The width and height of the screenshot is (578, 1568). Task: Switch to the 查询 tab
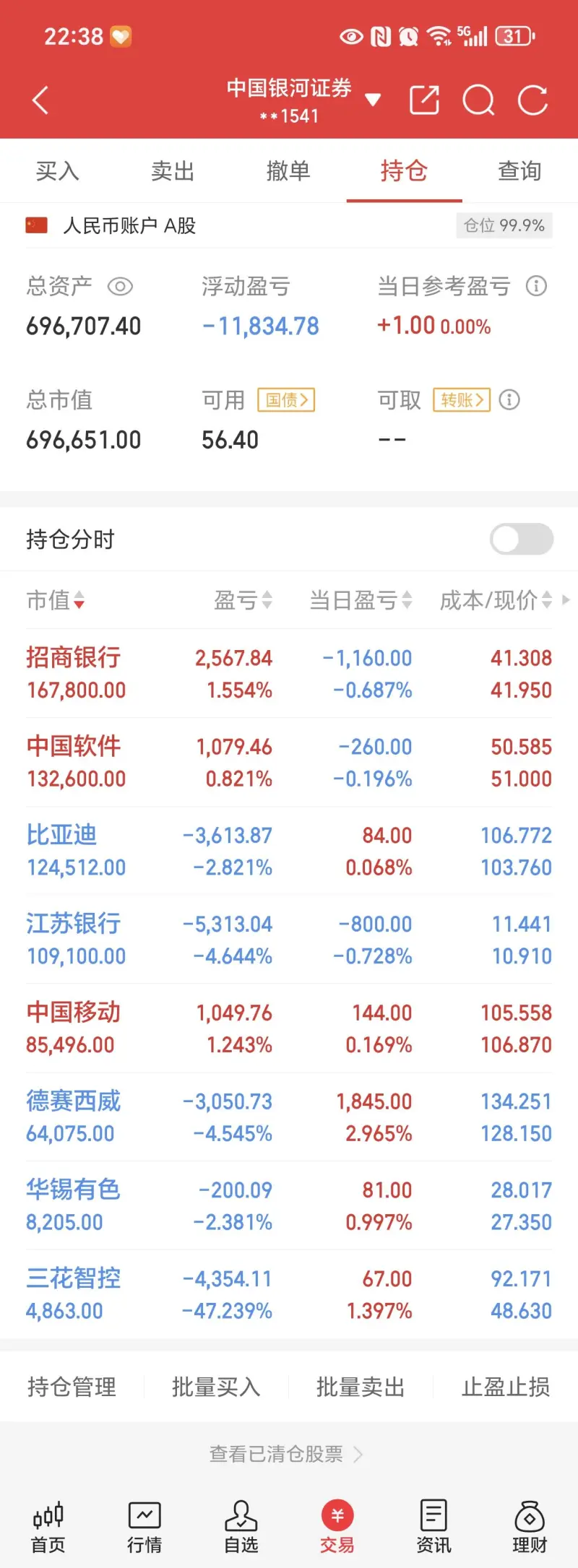coord(519,171)
